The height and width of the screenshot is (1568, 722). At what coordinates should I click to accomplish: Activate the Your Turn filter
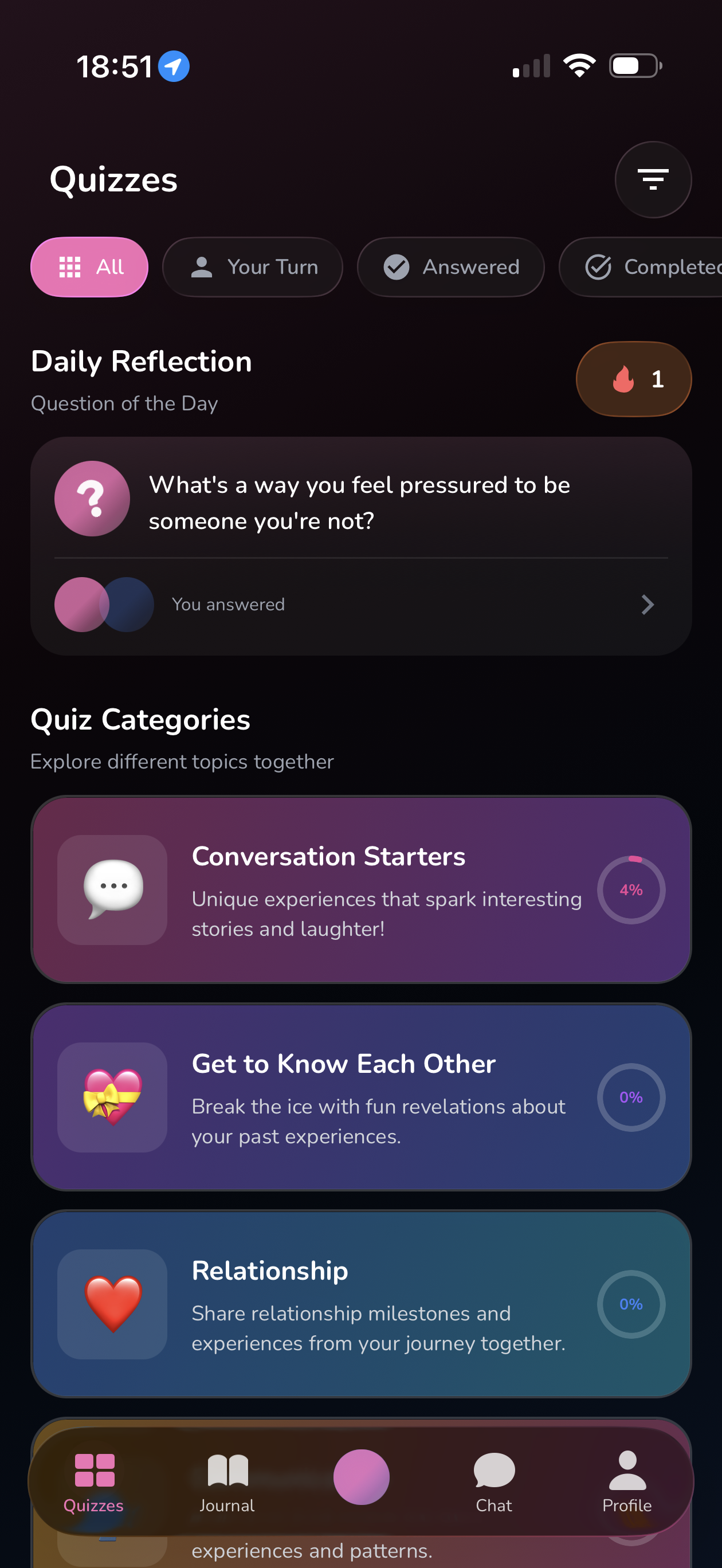pos(252,266)
